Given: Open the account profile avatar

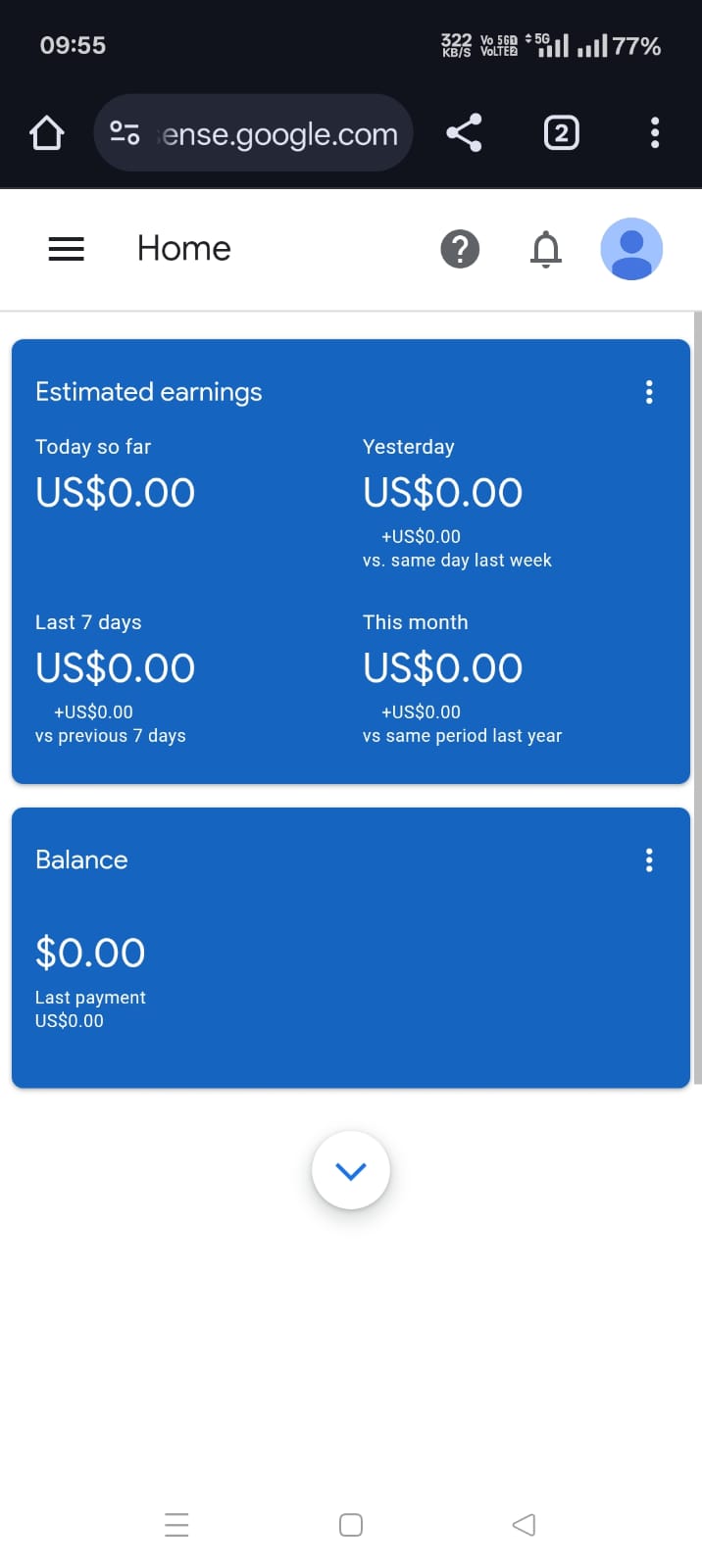Looking at the screenshot, I should pos(631,249).
